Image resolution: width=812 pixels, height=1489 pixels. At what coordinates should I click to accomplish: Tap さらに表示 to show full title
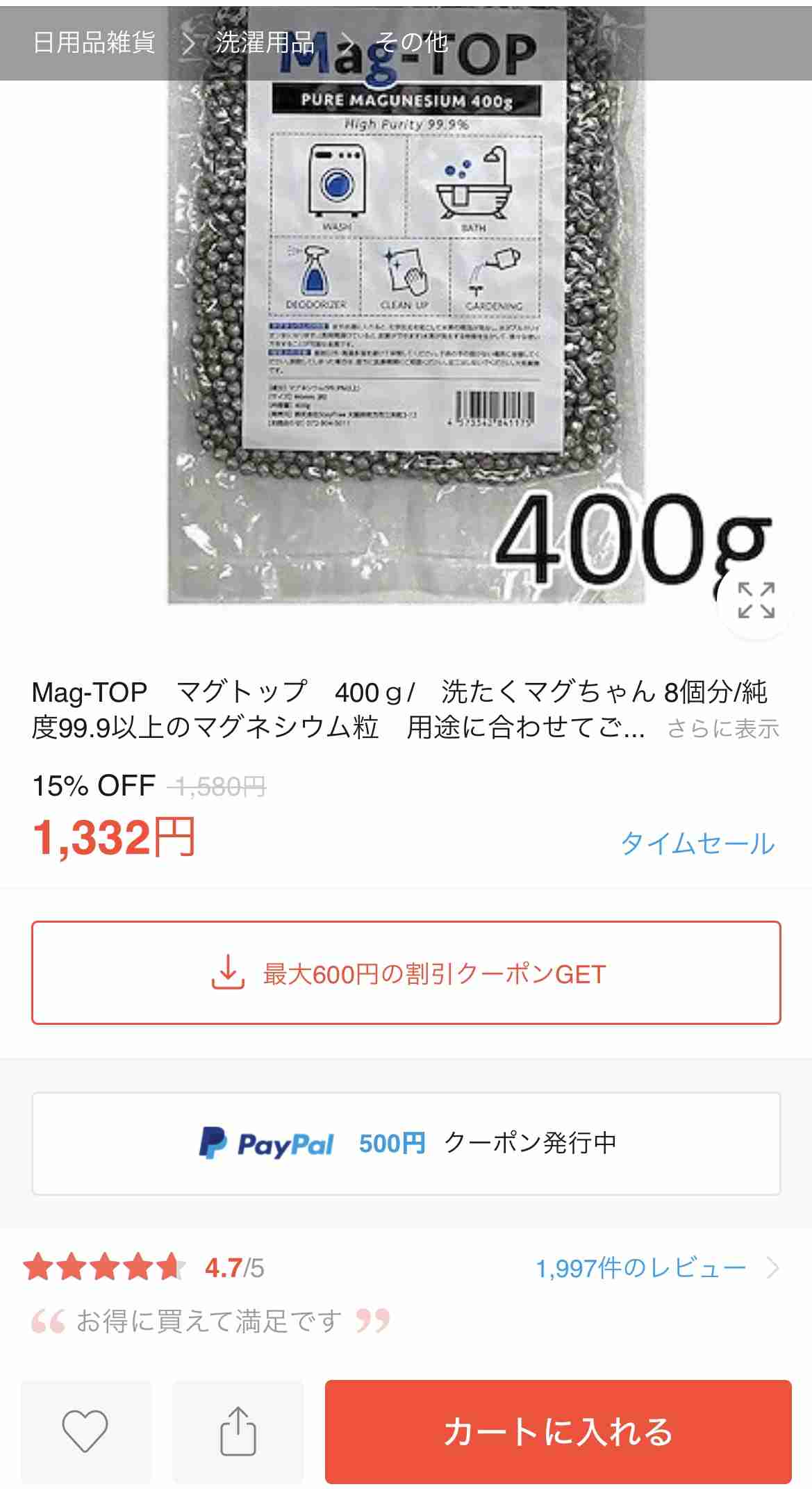(722, 728)
